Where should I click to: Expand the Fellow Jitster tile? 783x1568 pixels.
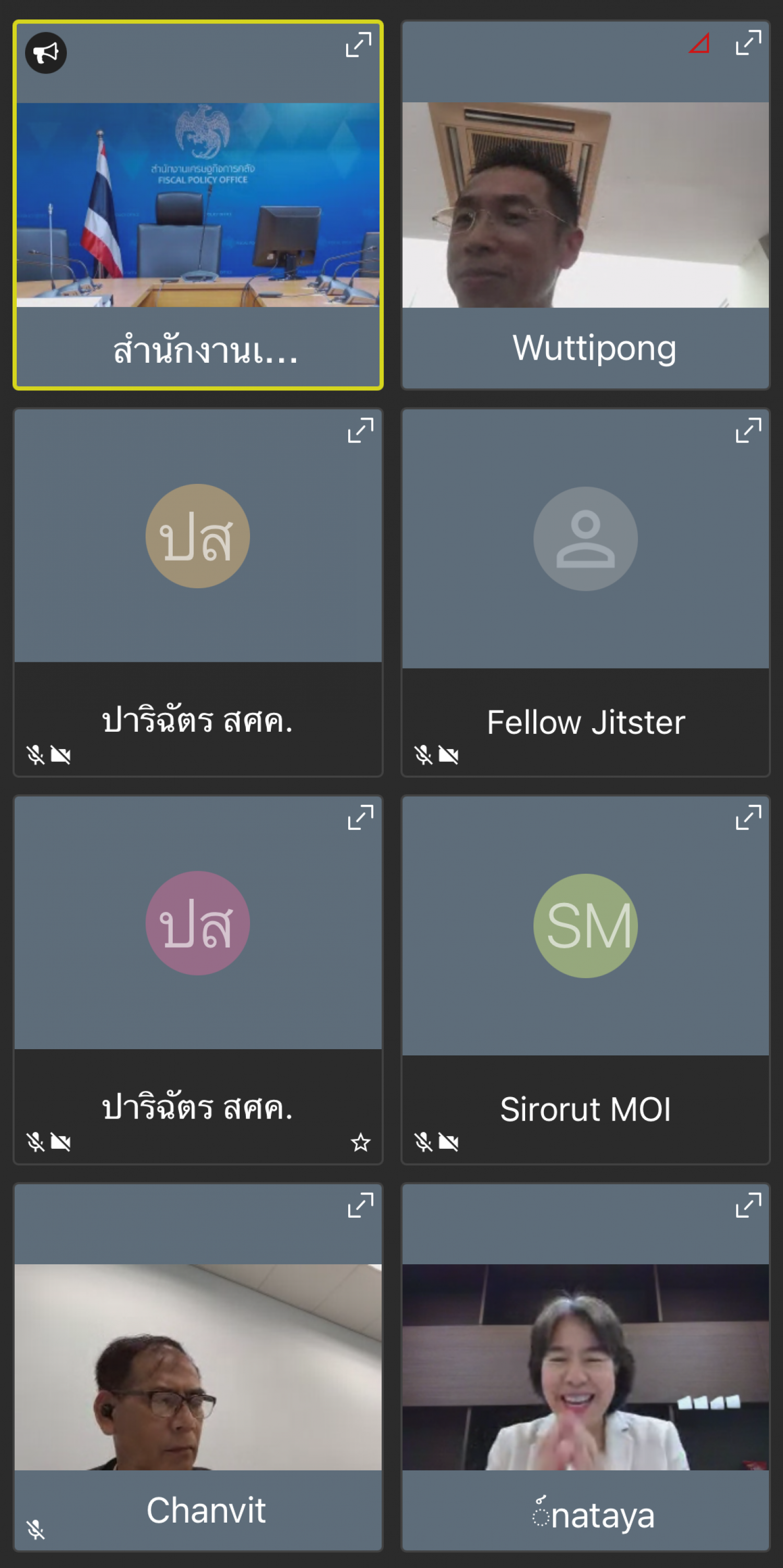(x=749, y=430)
